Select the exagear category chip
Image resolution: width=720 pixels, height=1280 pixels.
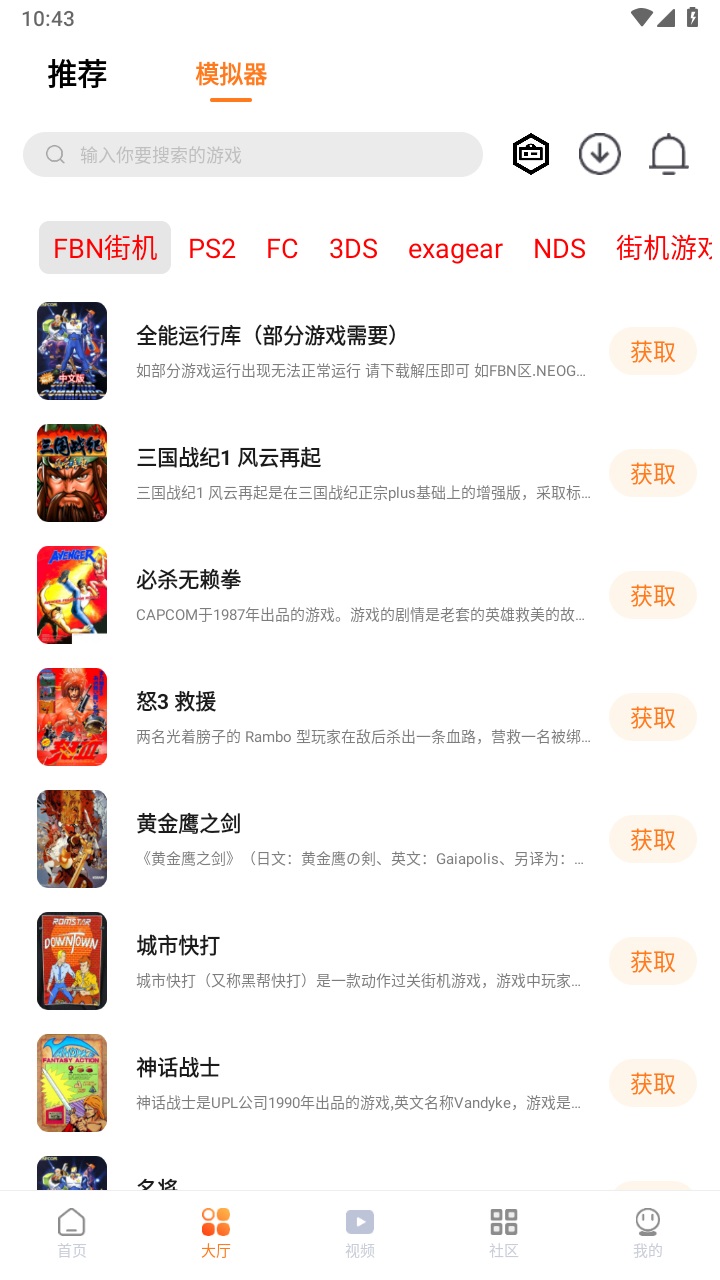coord(456,248)
